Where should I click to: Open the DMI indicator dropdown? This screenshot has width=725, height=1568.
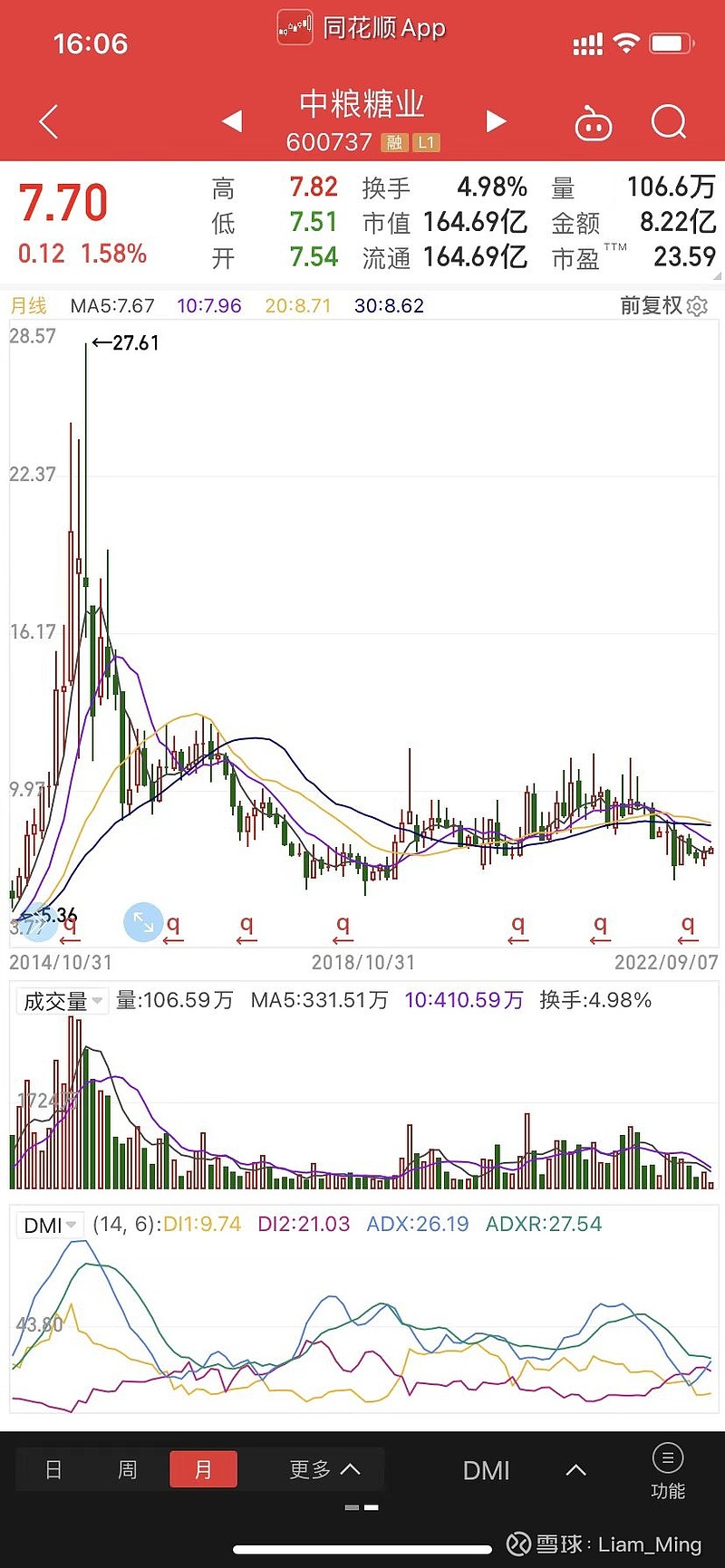51,1225
